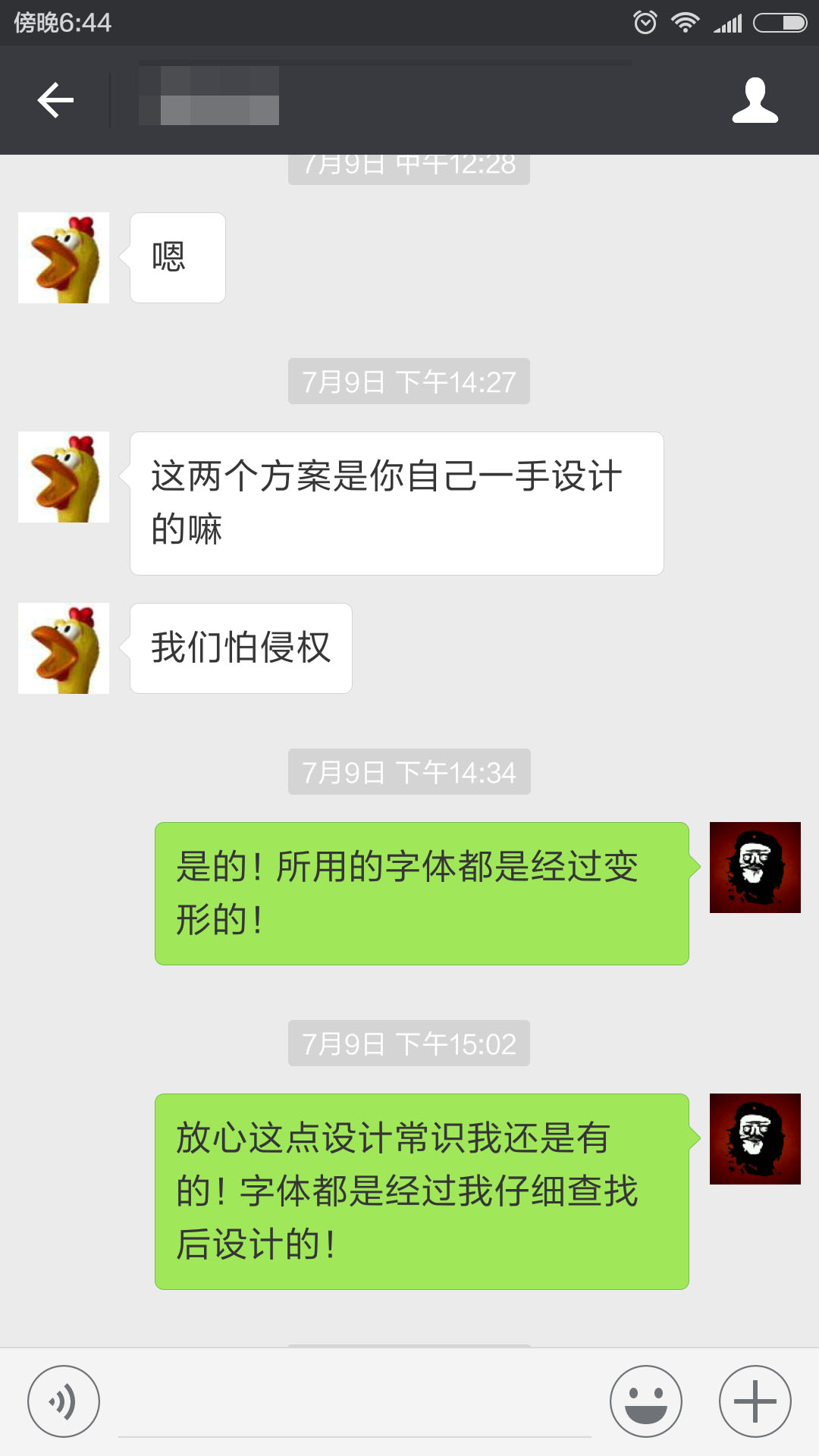Select the message bubble saying 嗯
Image resolution: width=819 pixels, height=1456 pixels.
(x=177, y=257)
